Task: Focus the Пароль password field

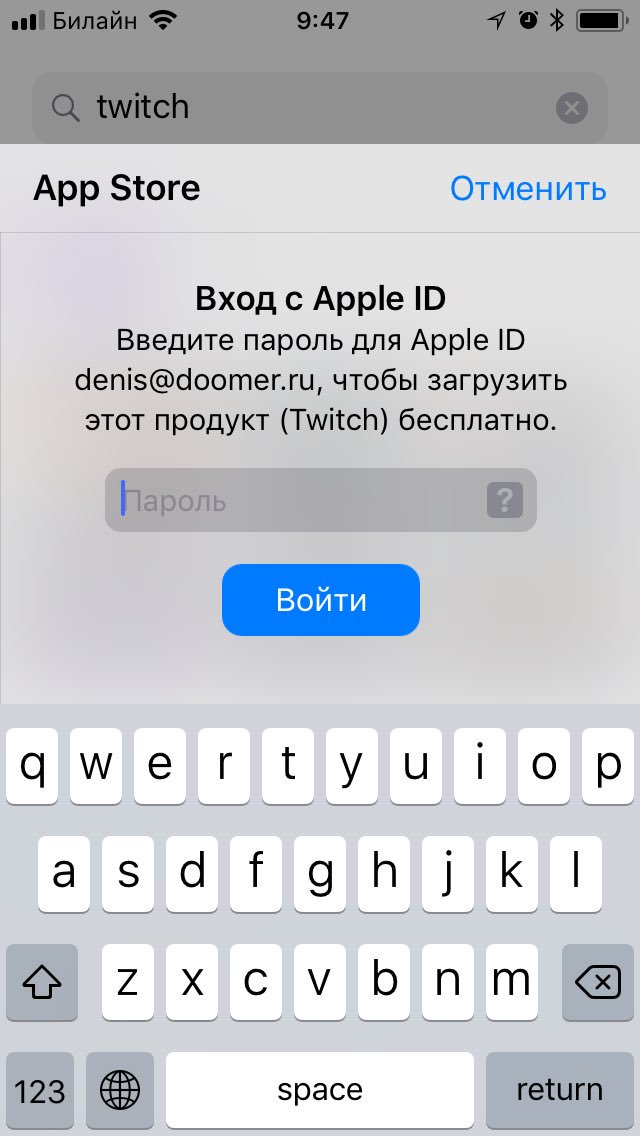Action: tap(300, 500)
